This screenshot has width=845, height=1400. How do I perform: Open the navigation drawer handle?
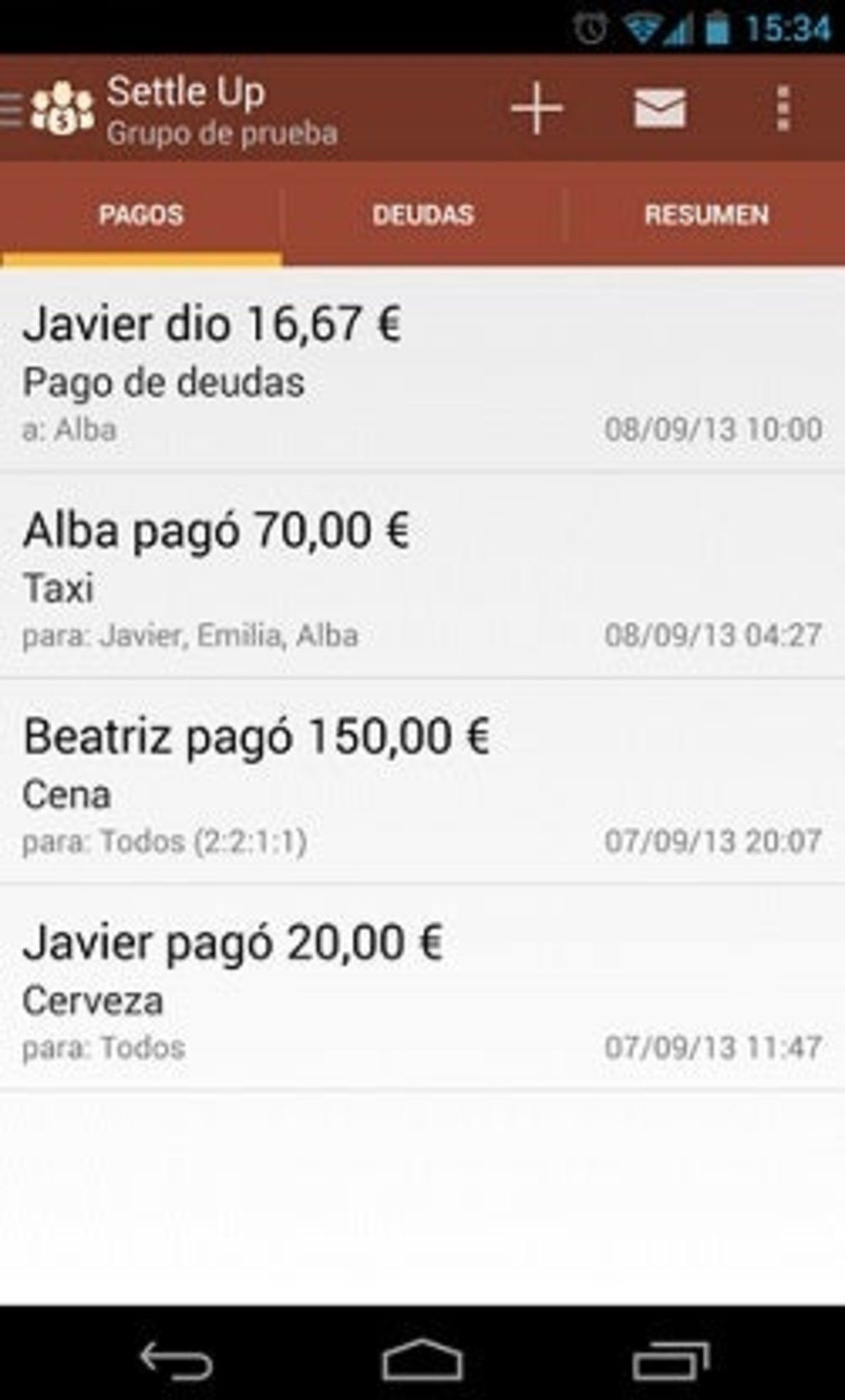coord(8,109)
